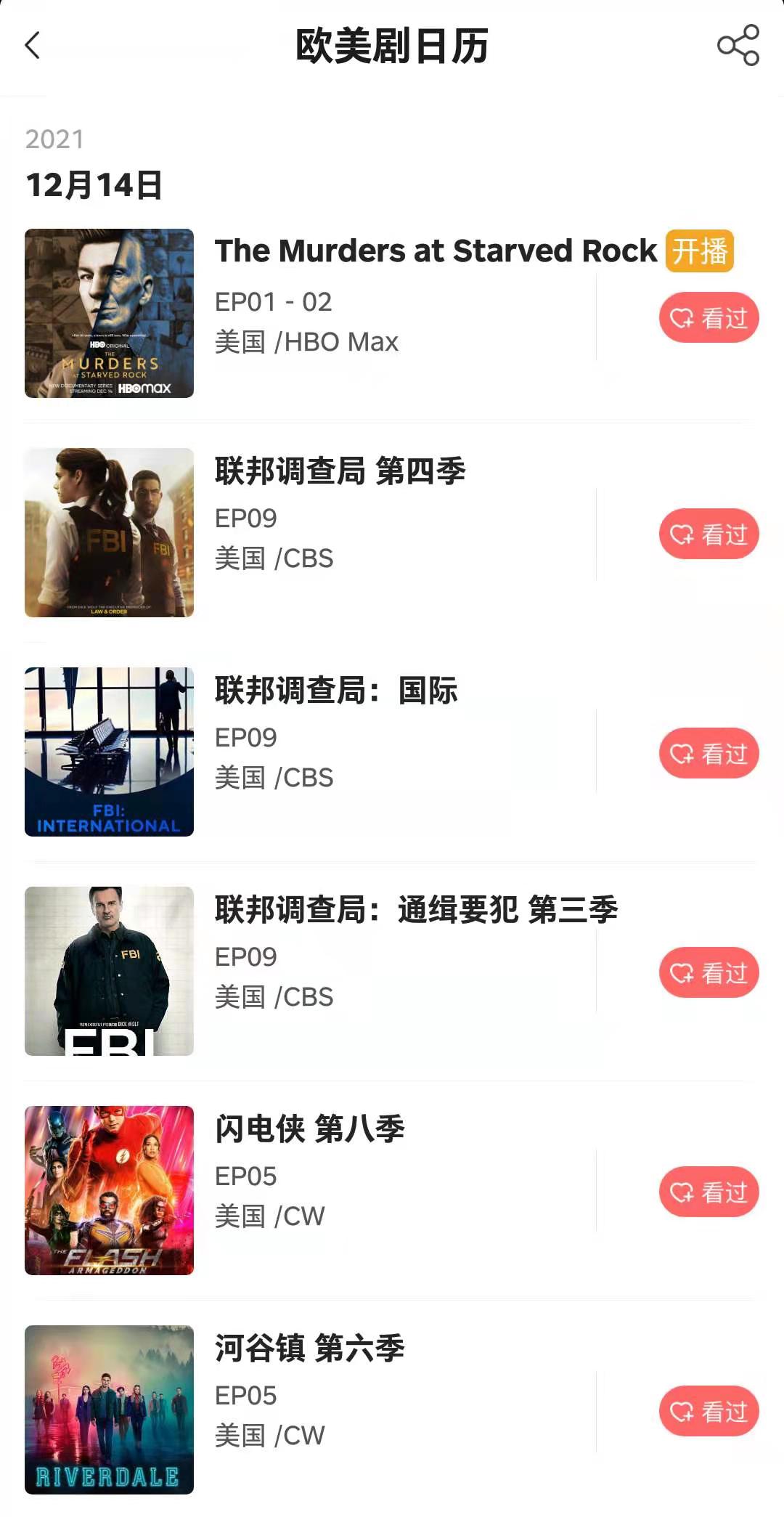784x1517 pixels.
Task: Share the 欧美剧日历 calendar
Action: click(x=738, y=46)
